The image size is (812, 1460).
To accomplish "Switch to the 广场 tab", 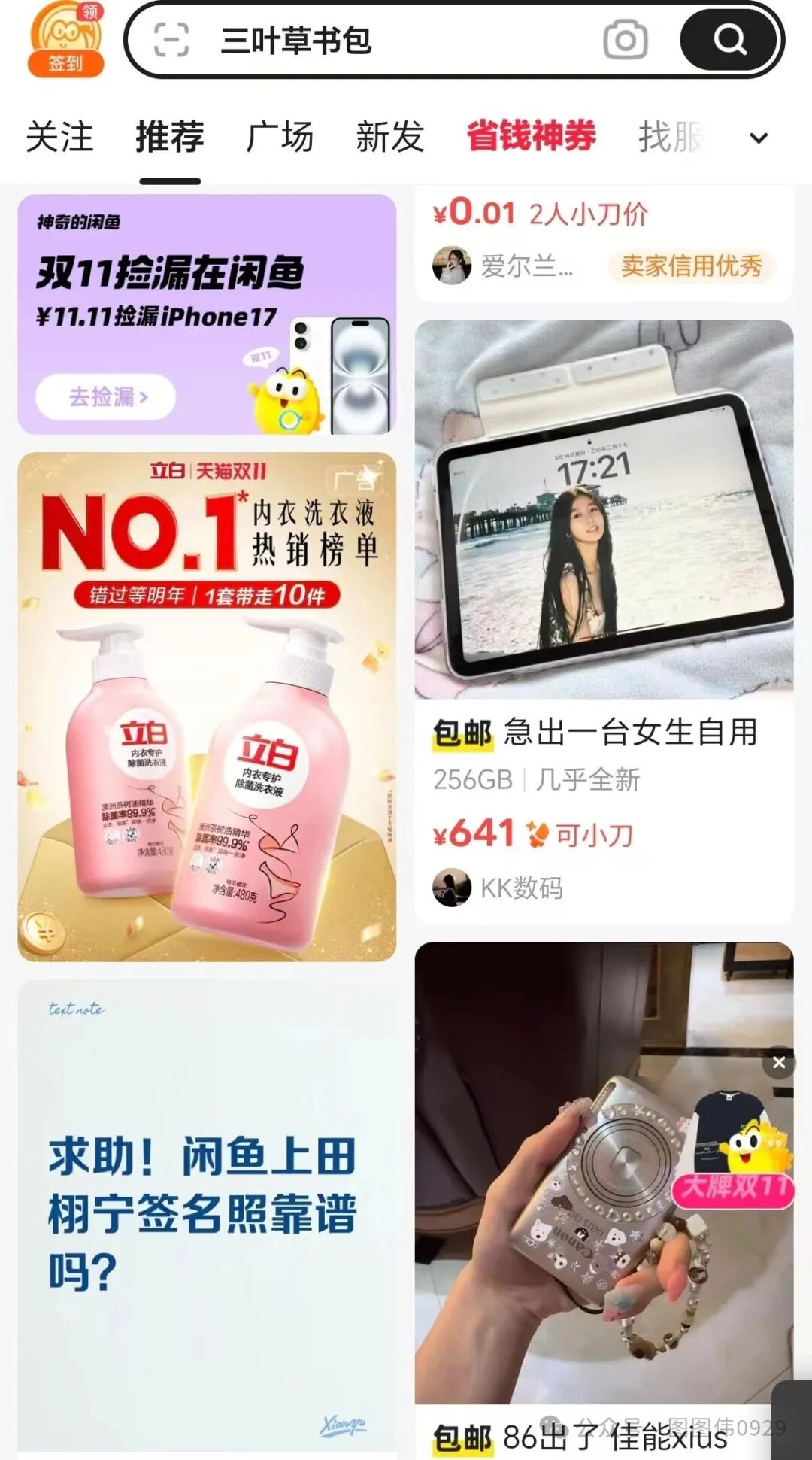I will pos(280,138).
